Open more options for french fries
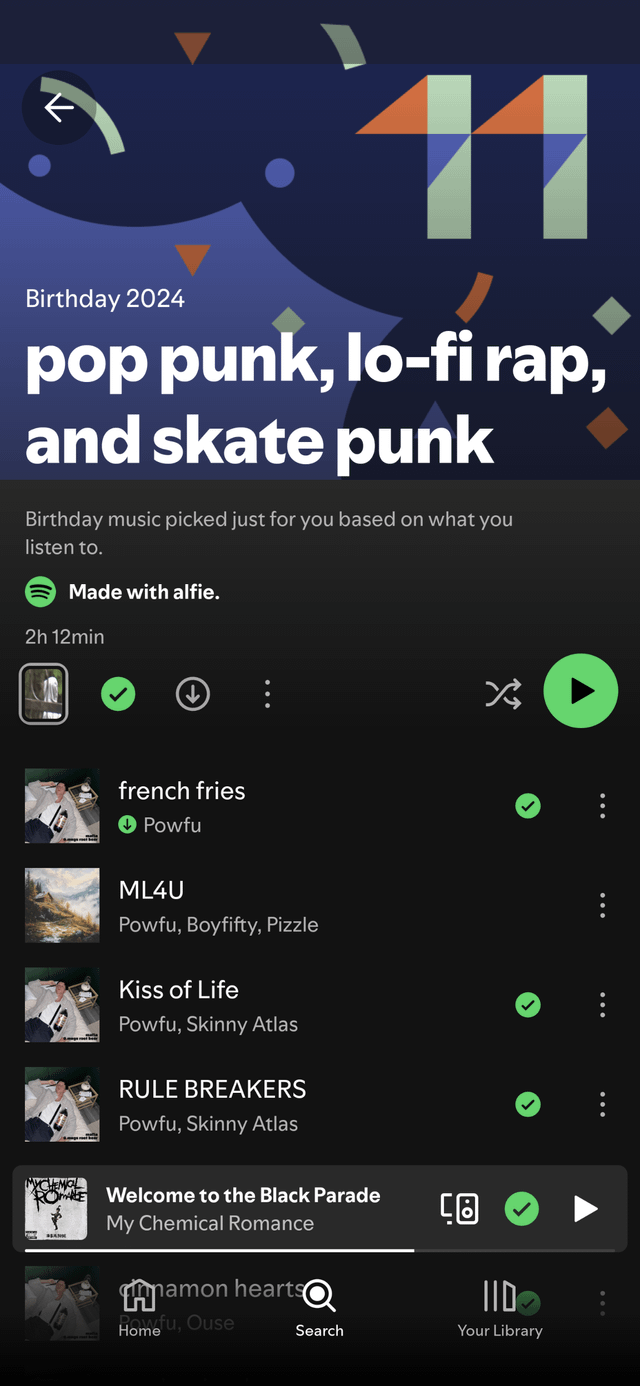Image resolution: width=640 pixels, height=1386 pixels. [x=602, y=806]
